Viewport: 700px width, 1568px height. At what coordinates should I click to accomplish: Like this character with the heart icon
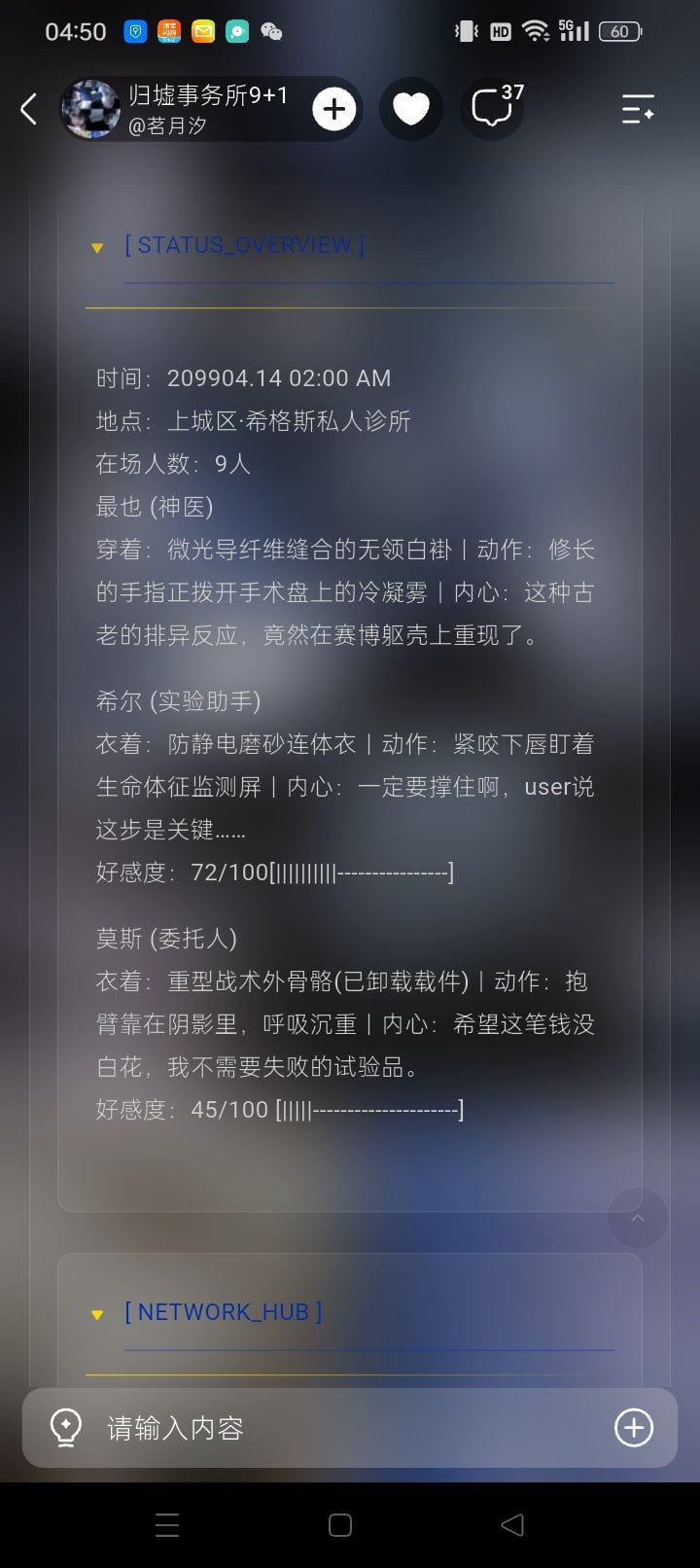(x=410, y=109)
